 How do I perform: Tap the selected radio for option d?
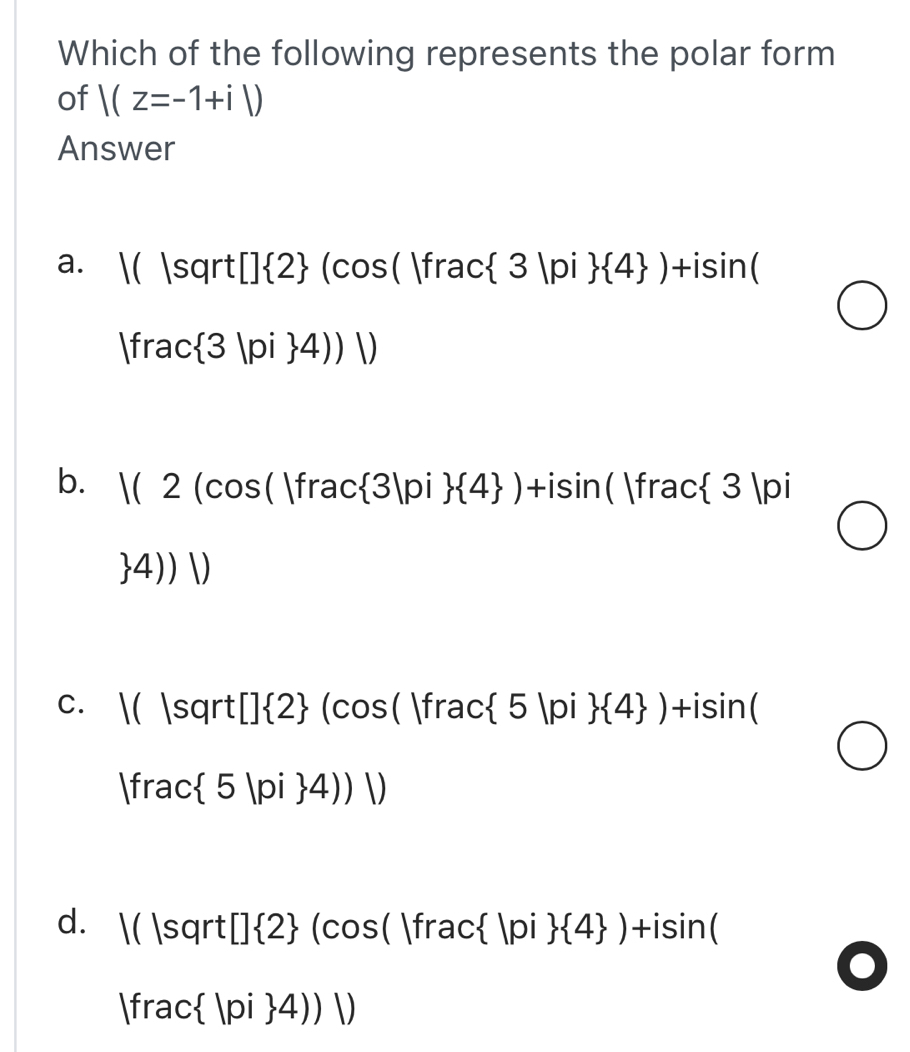pyautogui.click(x=862, y=969)
